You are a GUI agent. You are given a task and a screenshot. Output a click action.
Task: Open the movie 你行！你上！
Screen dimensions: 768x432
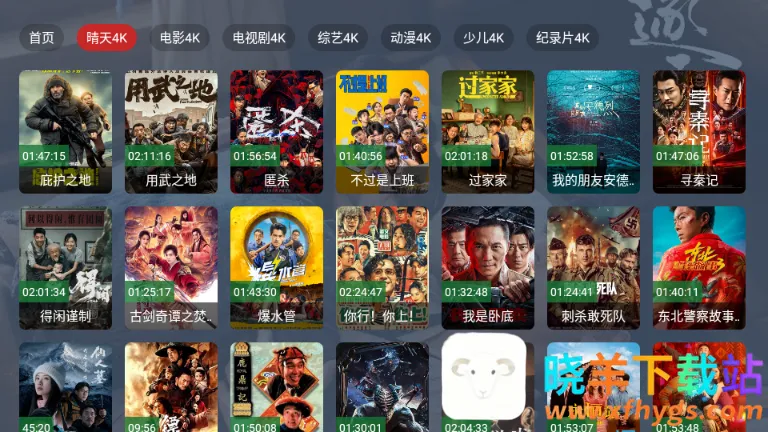[x=382, y=267]
